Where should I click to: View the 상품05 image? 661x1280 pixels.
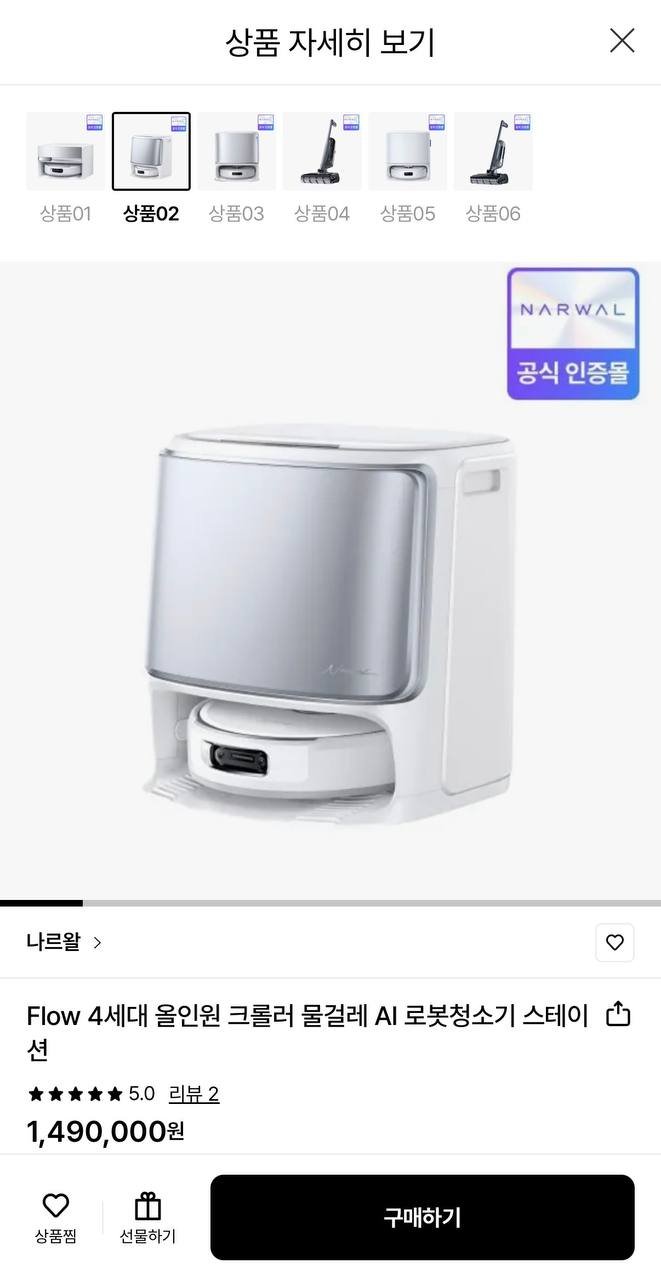(407, 152)
